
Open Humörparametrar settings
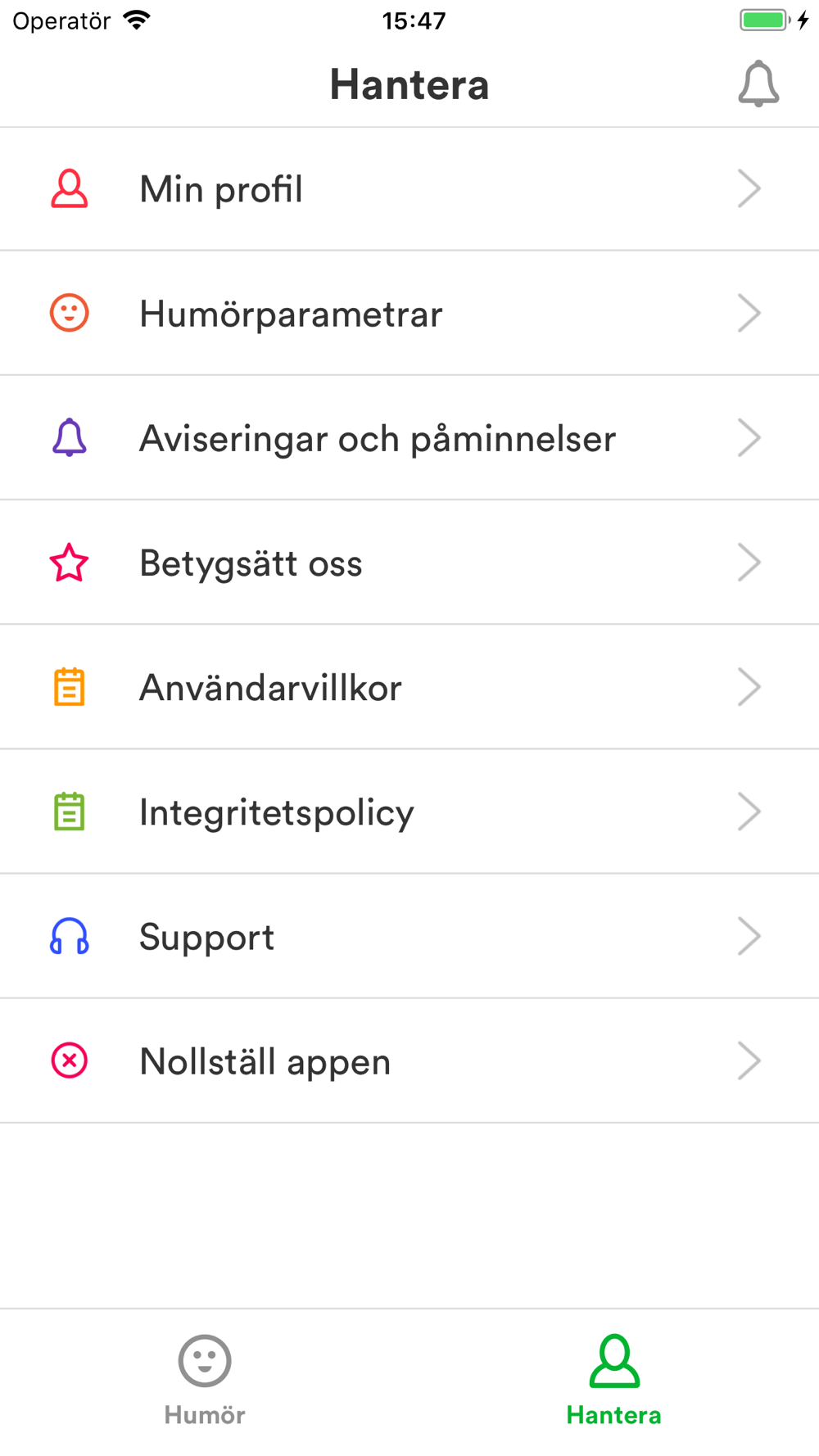tap(409, 314)
